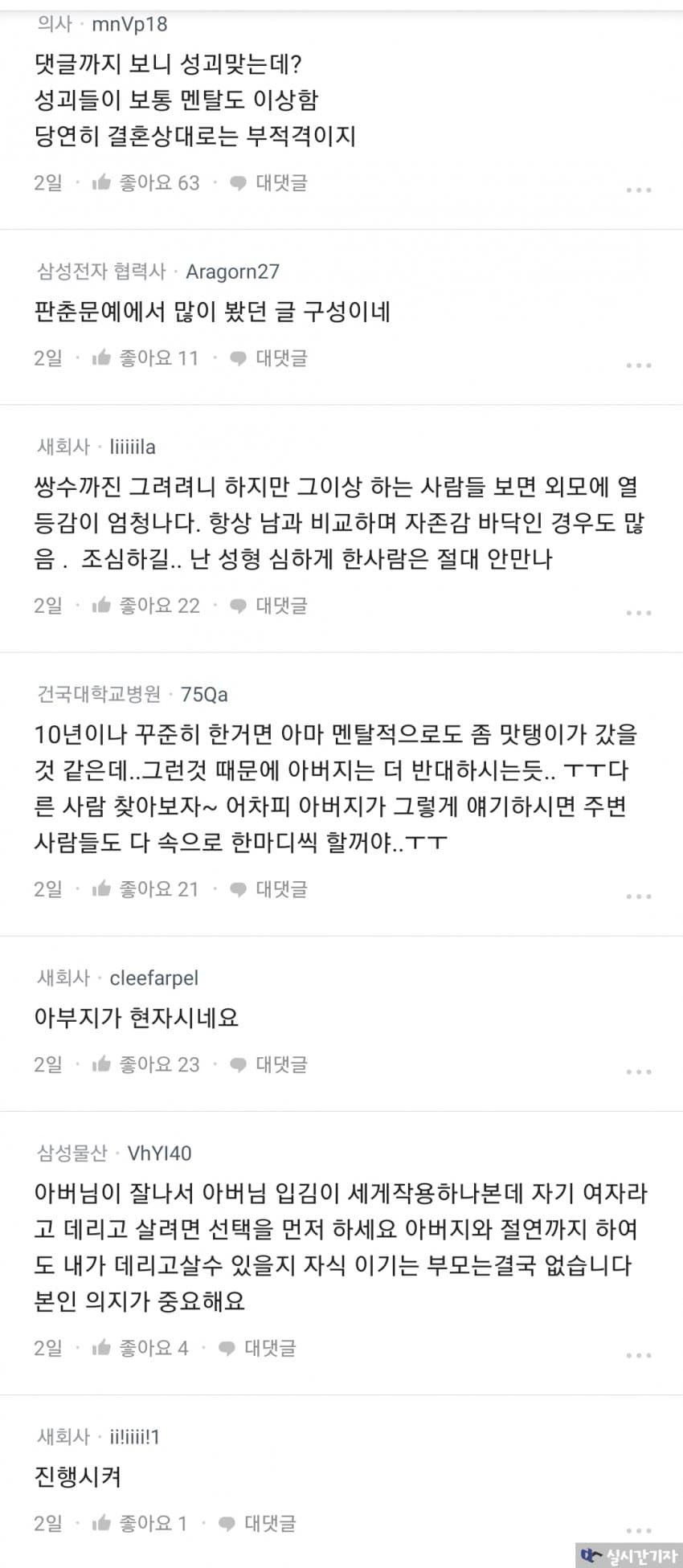
Task: Like cleefarpel's comment
Action: pos(145,1064)
